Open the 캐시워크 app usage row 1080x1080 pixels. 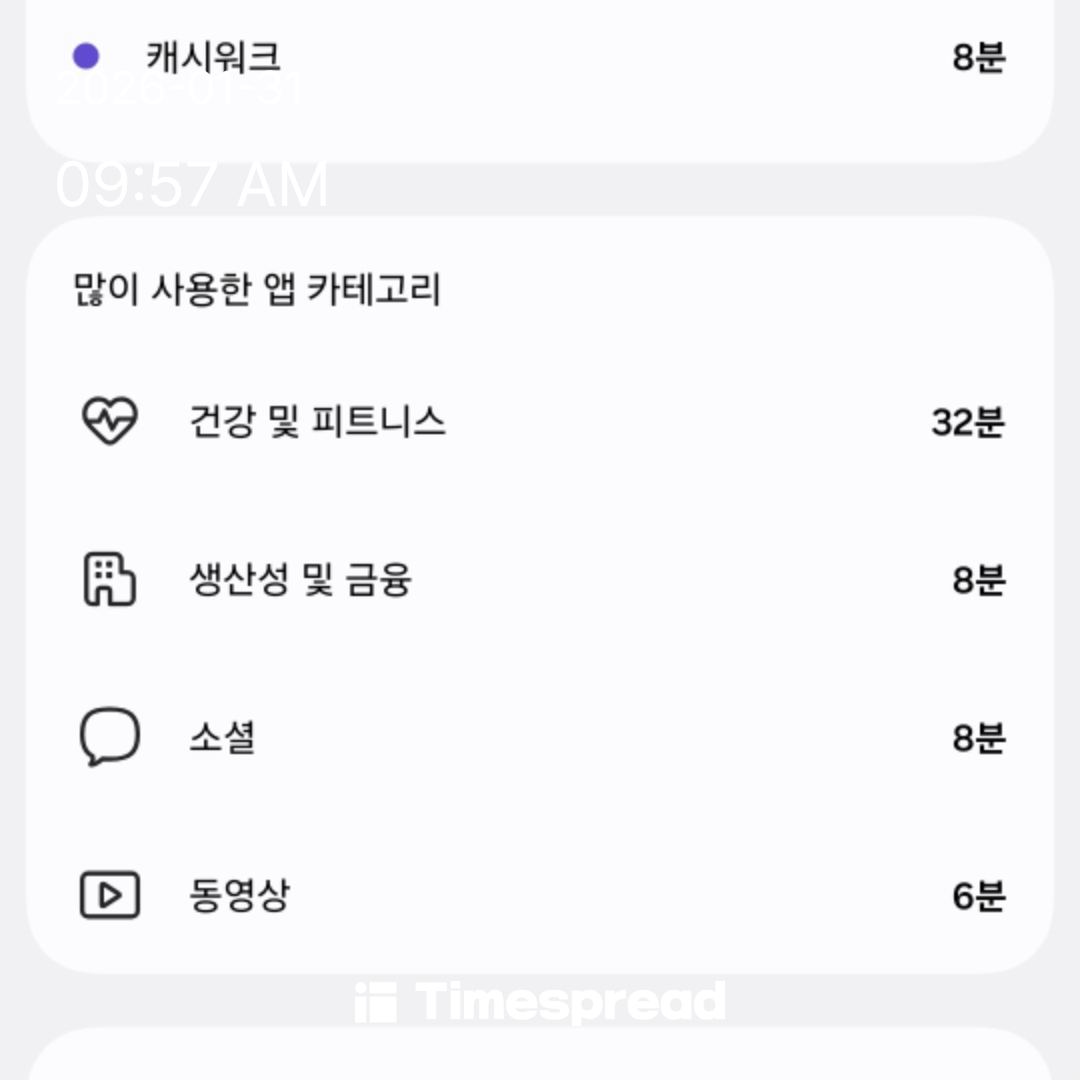(540, 58)
